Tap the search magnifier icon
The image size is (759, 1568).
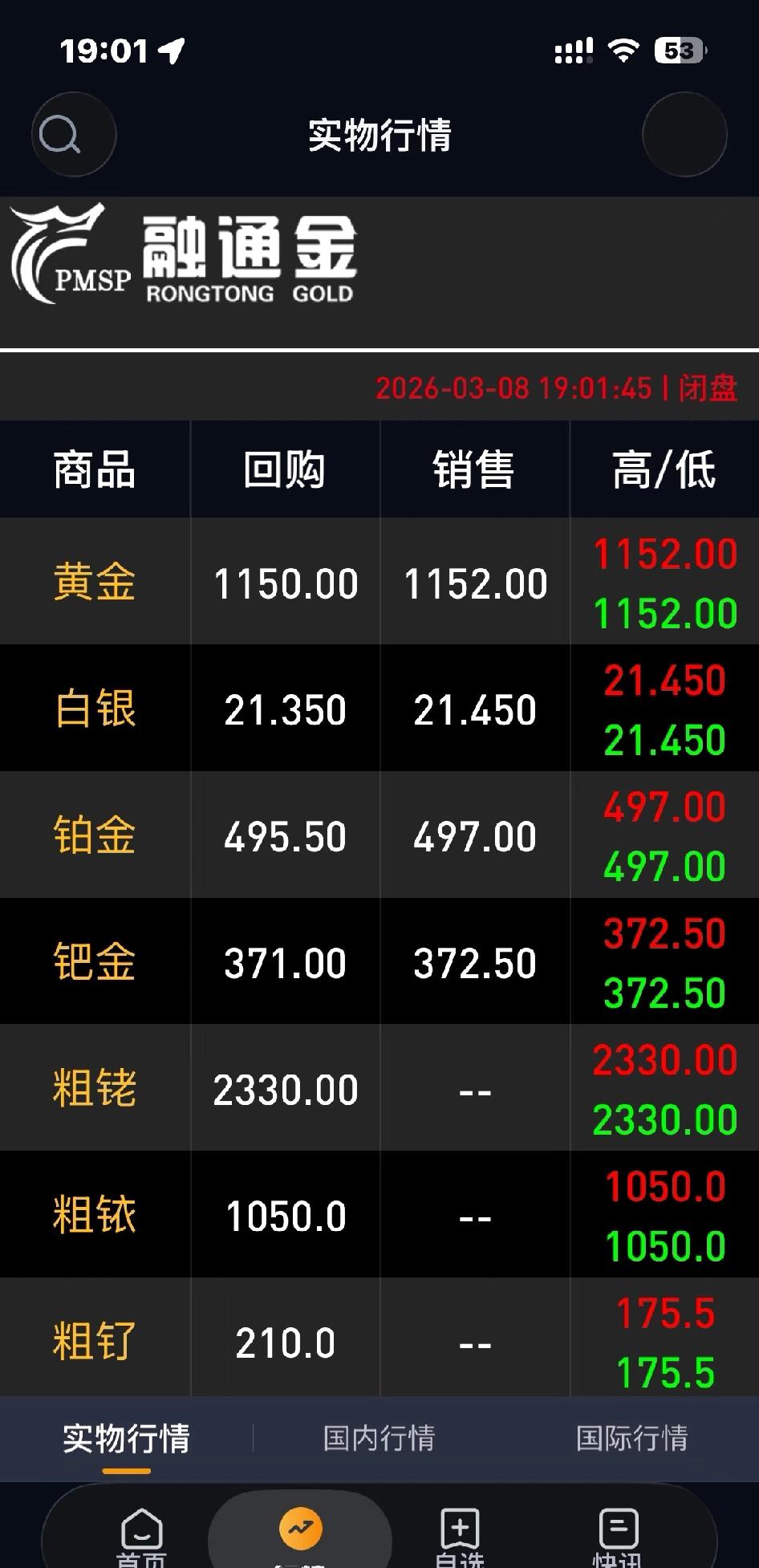point(71,134)
